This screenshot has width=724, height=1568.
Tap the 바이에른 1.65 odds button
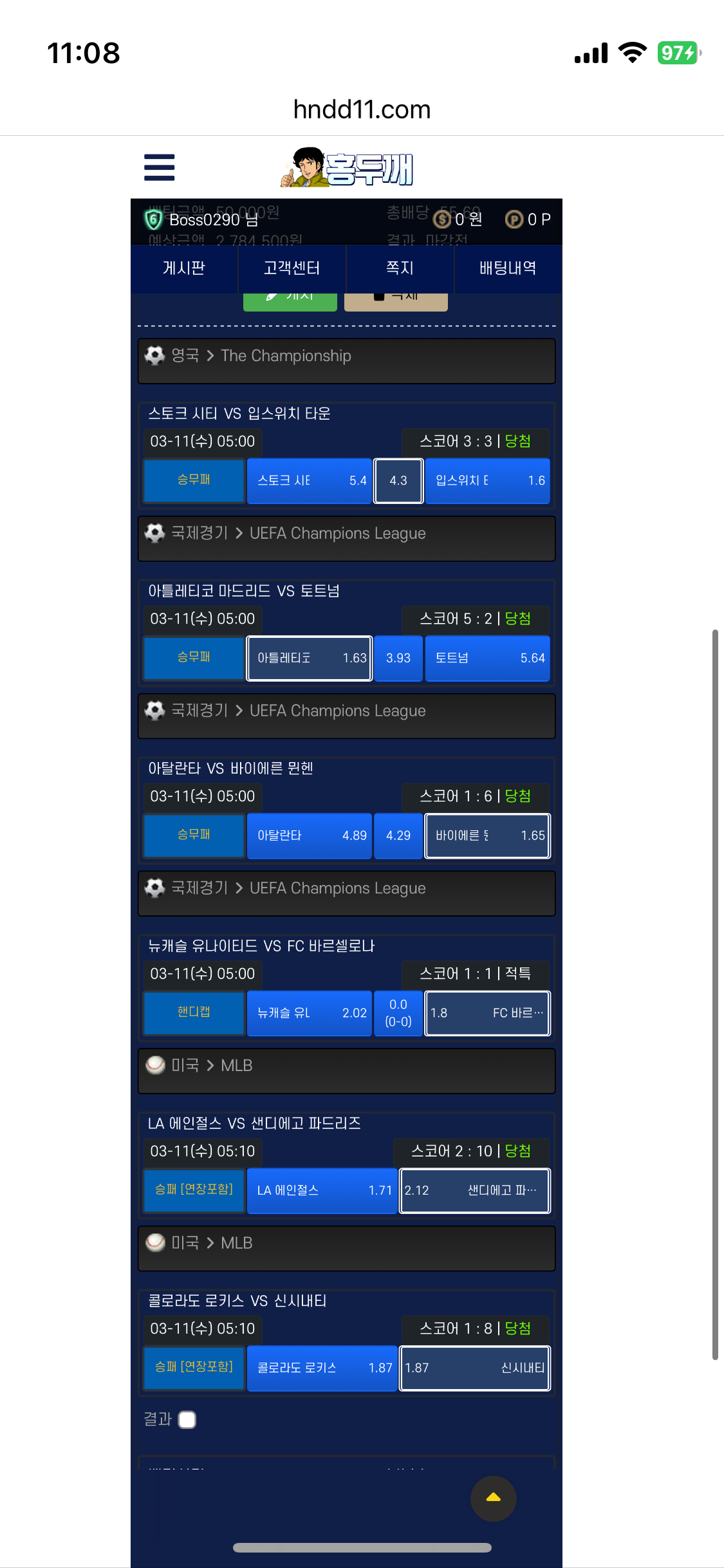click(487, 835)
